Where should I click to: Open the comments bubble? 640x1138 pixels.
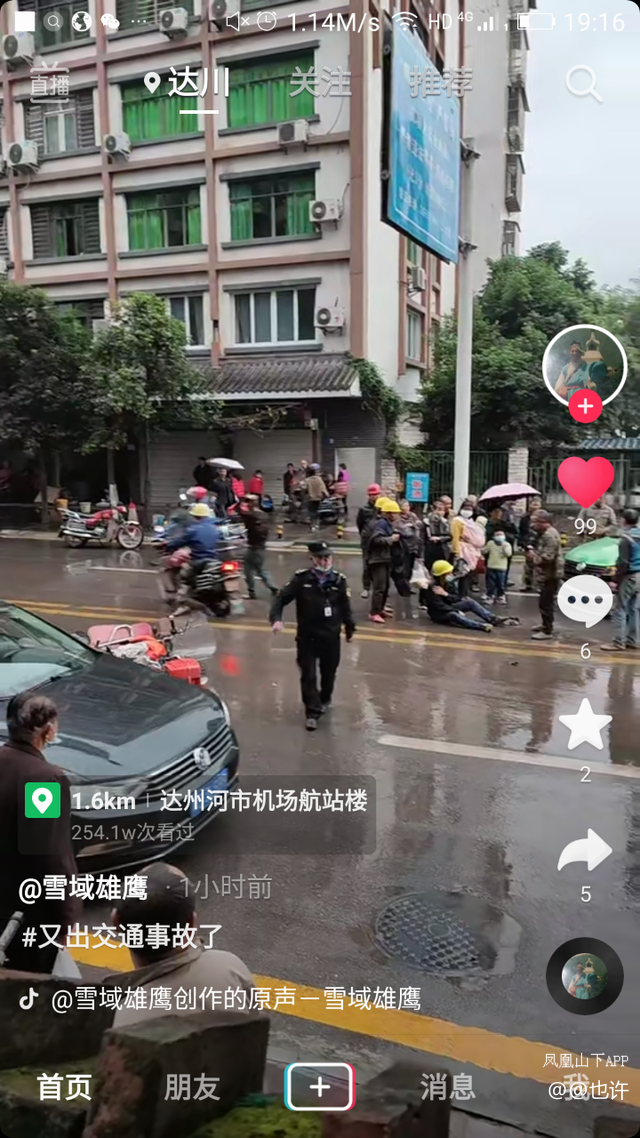pyautogui.click(x=585, y=602)
